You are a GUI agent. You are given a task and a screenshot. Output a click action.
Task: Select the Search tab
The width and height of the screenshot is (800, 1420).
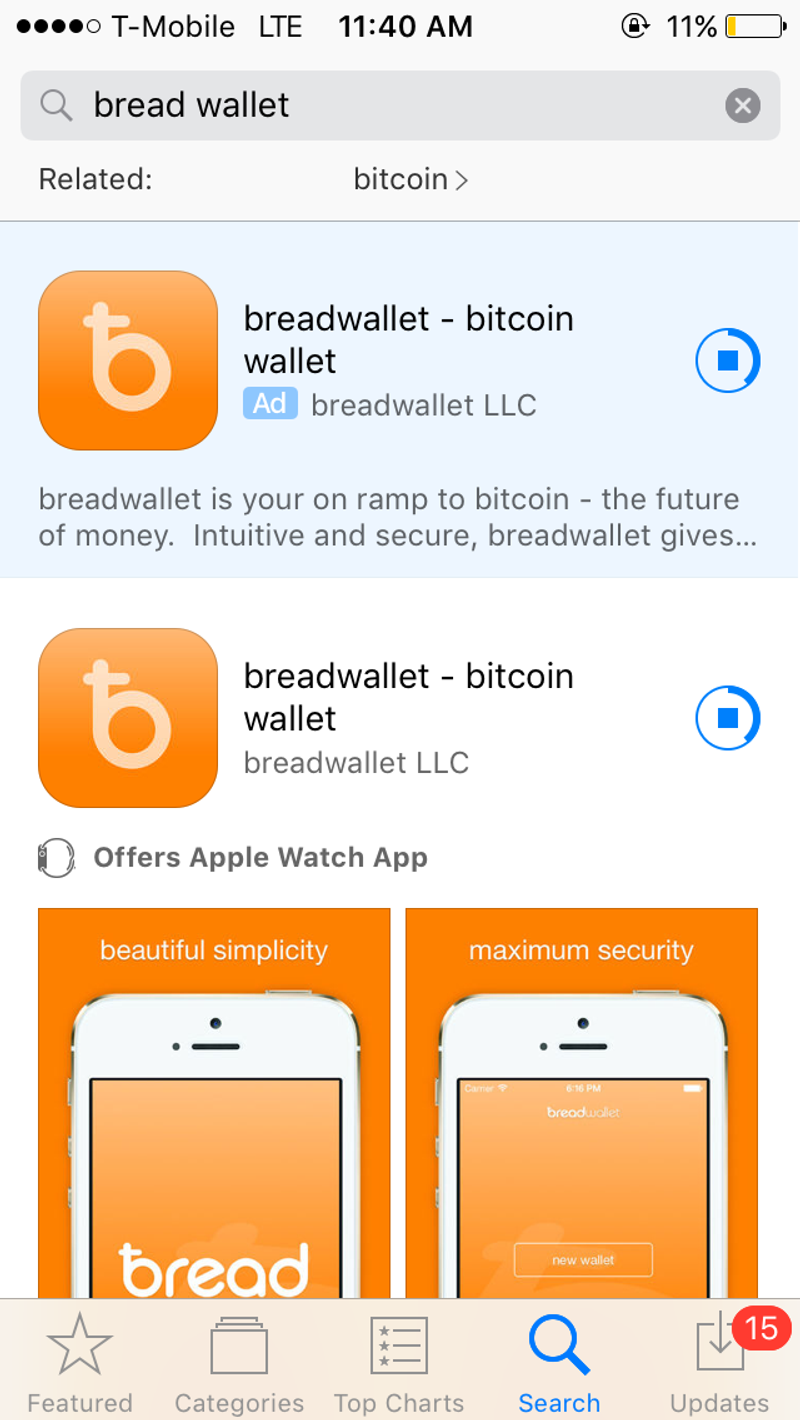559,1362
